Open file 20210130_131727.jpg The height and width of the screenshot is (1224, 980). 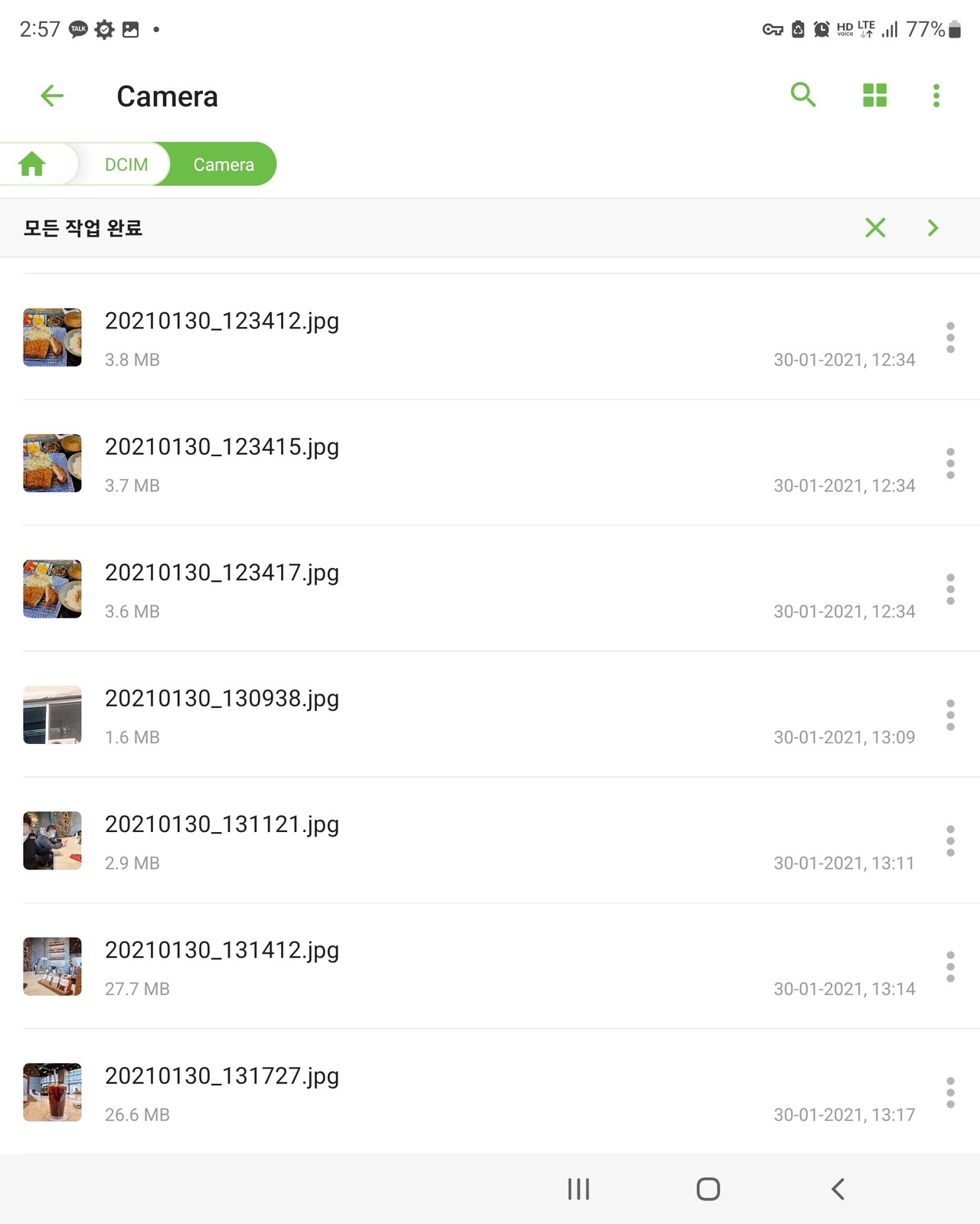(222, 1076)
